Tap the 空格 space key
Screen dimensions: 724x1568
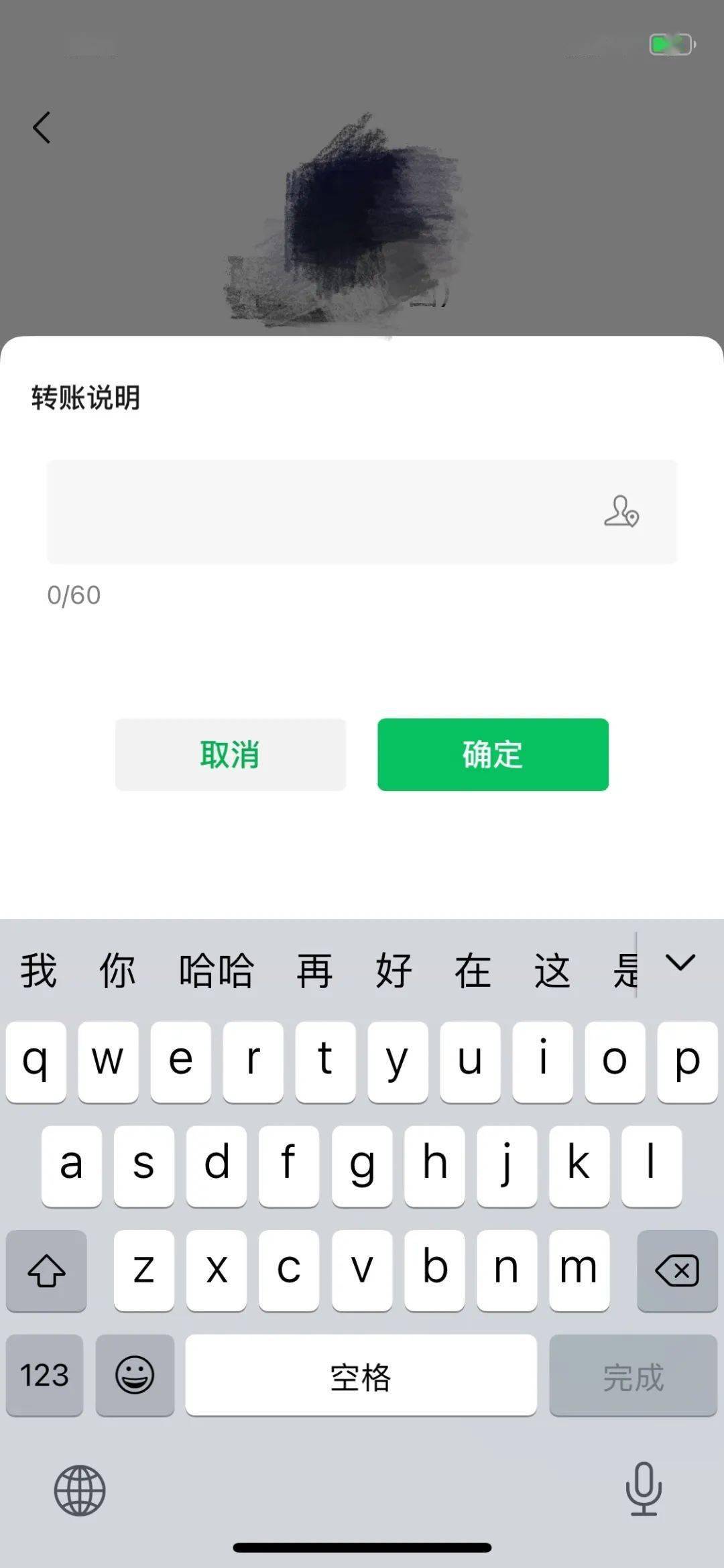(x=361, y=1375)
